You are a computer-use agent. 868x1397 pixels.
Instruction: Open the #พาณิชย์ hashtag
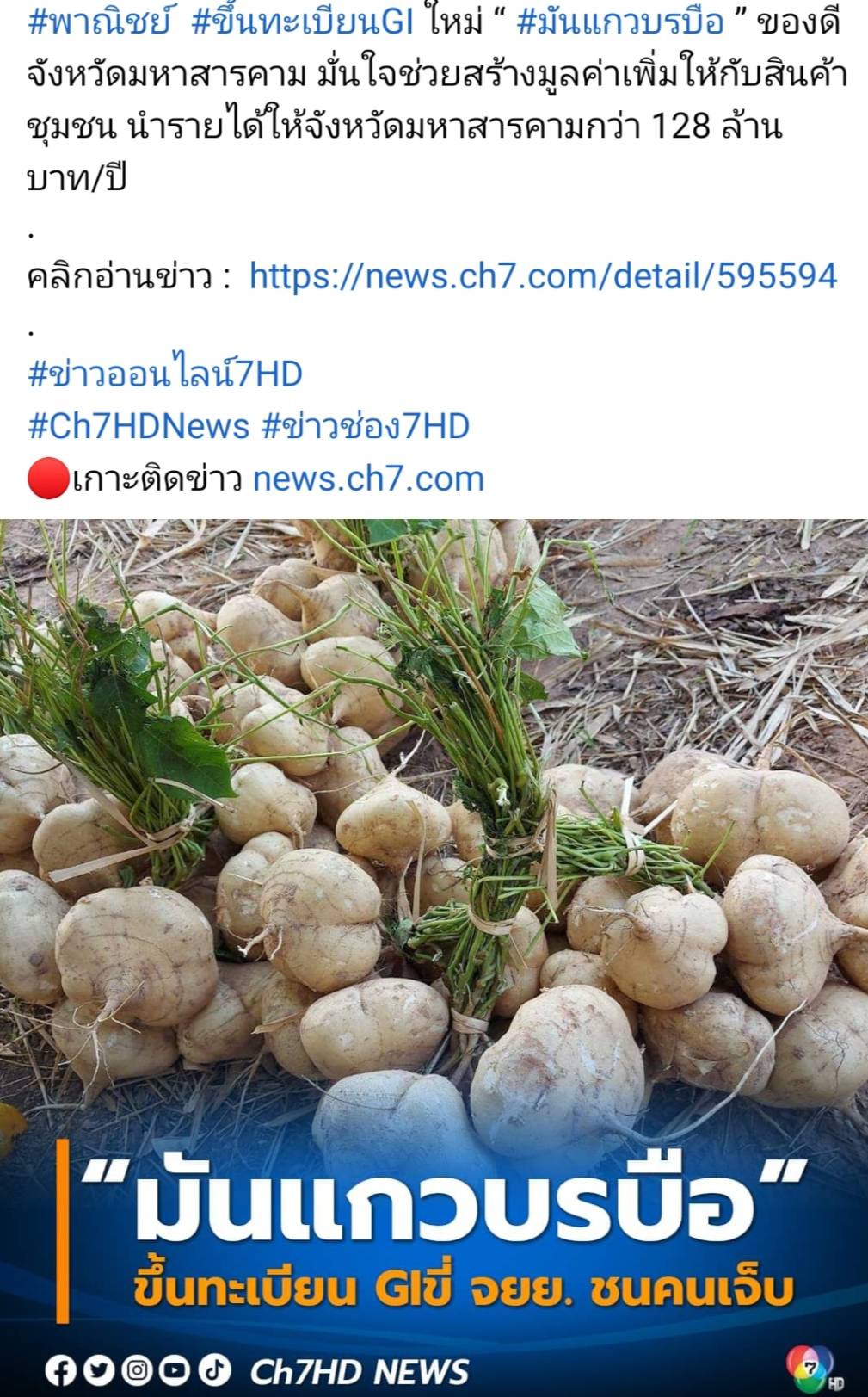click(99, 22)
